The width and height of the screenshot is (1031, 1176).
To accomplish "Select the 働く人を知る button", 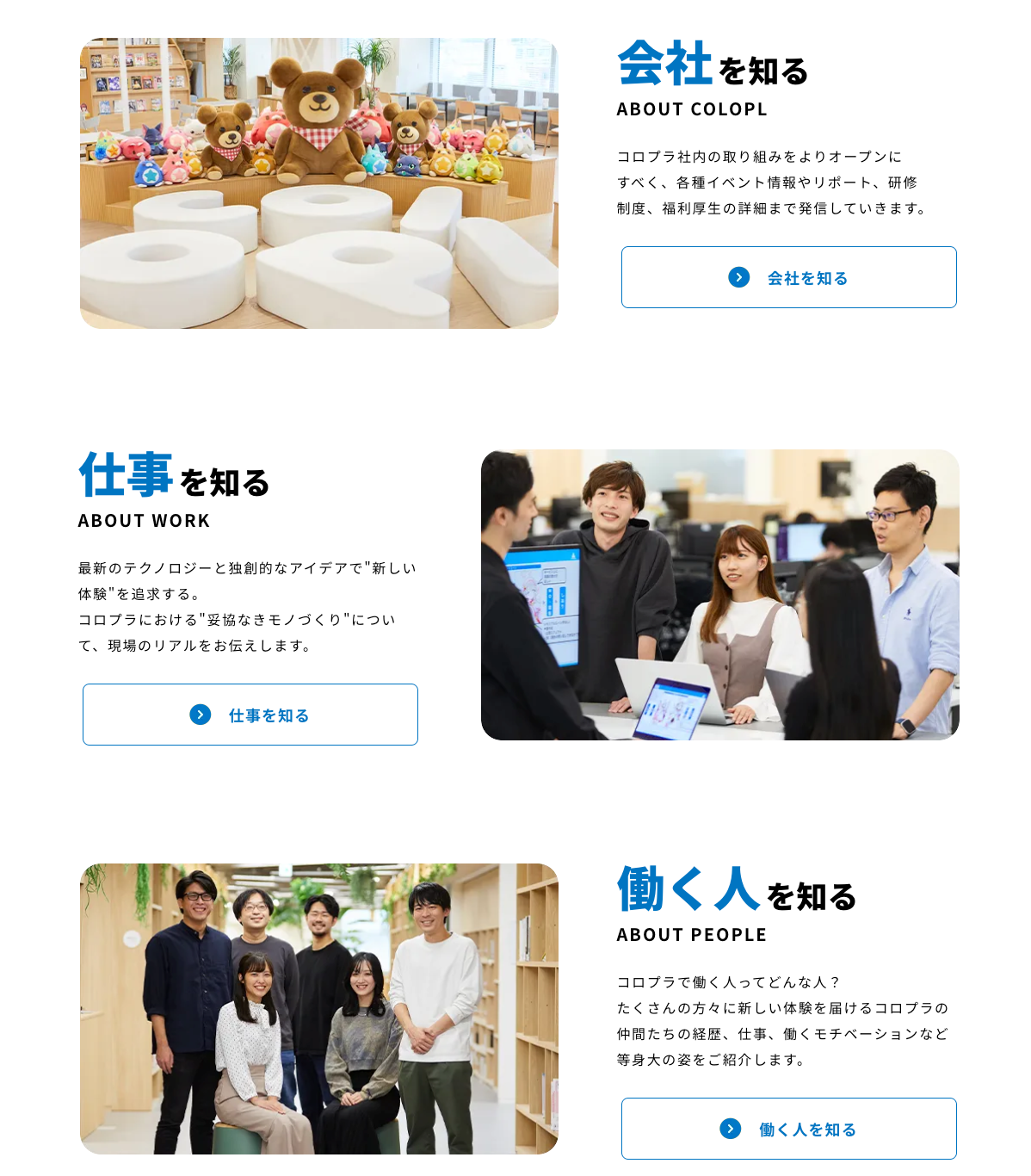I will pos(788,1129).
